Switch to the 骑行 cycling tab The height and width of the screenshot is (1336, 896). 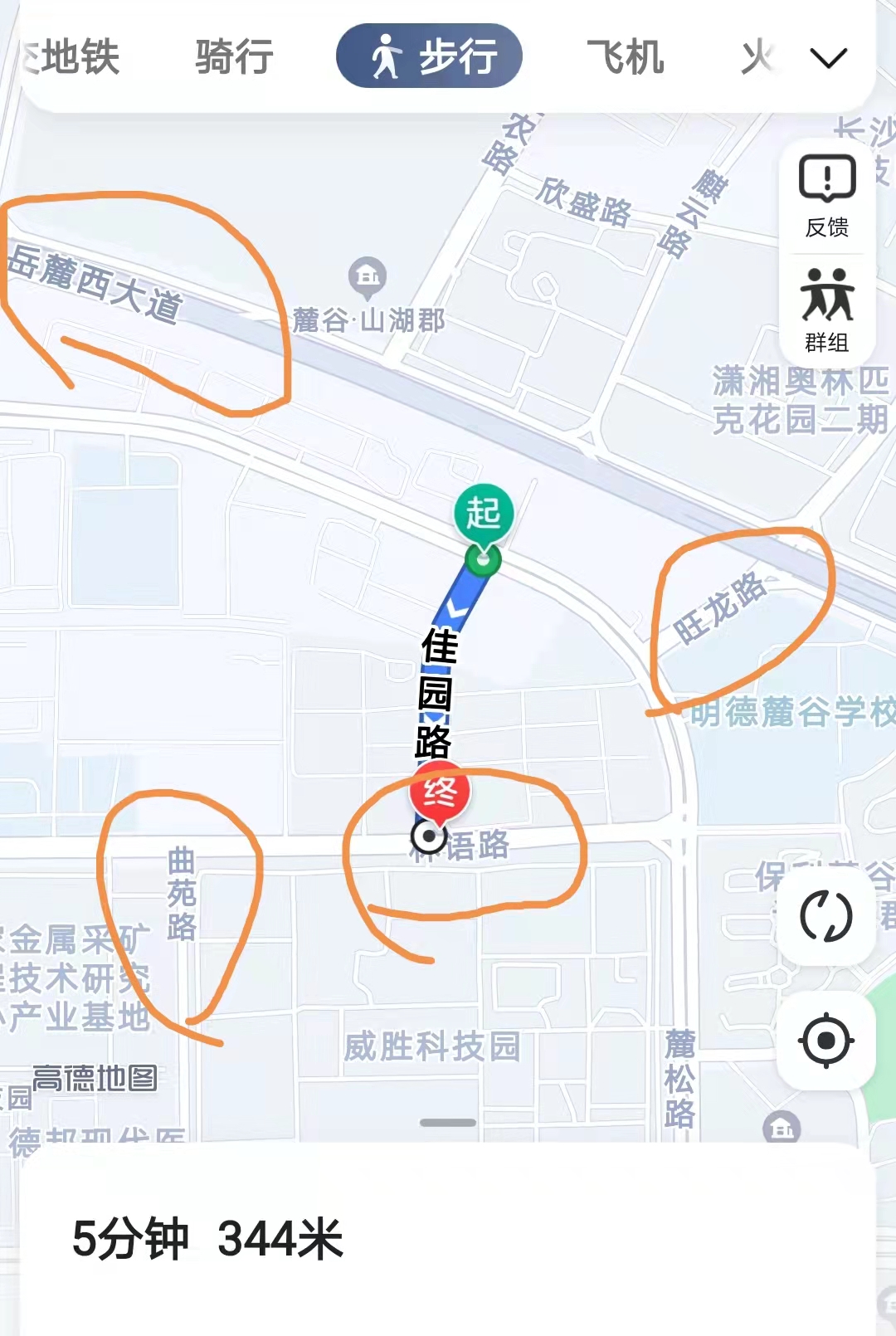[234, 57]
